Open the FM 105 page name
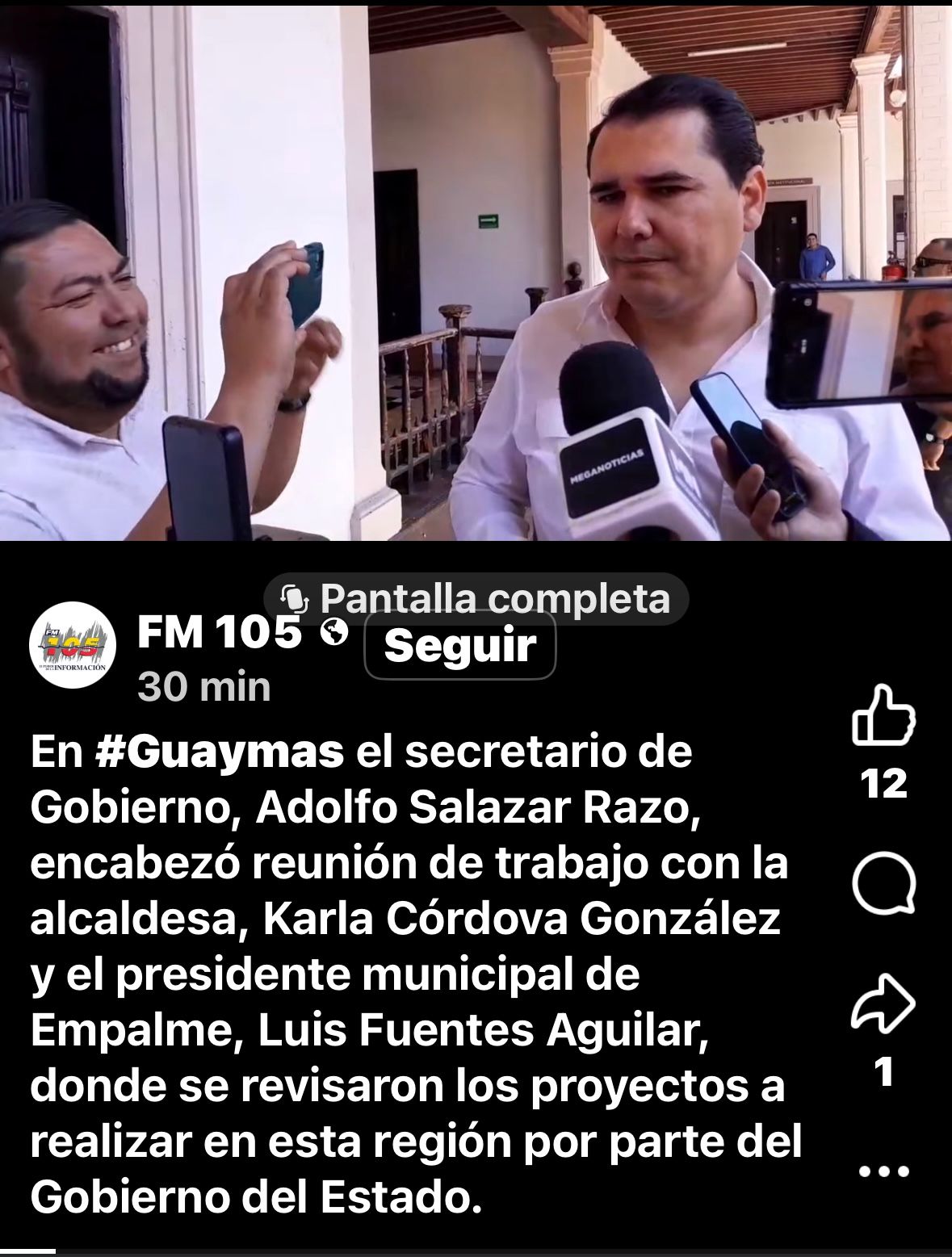 coord(219,633)
